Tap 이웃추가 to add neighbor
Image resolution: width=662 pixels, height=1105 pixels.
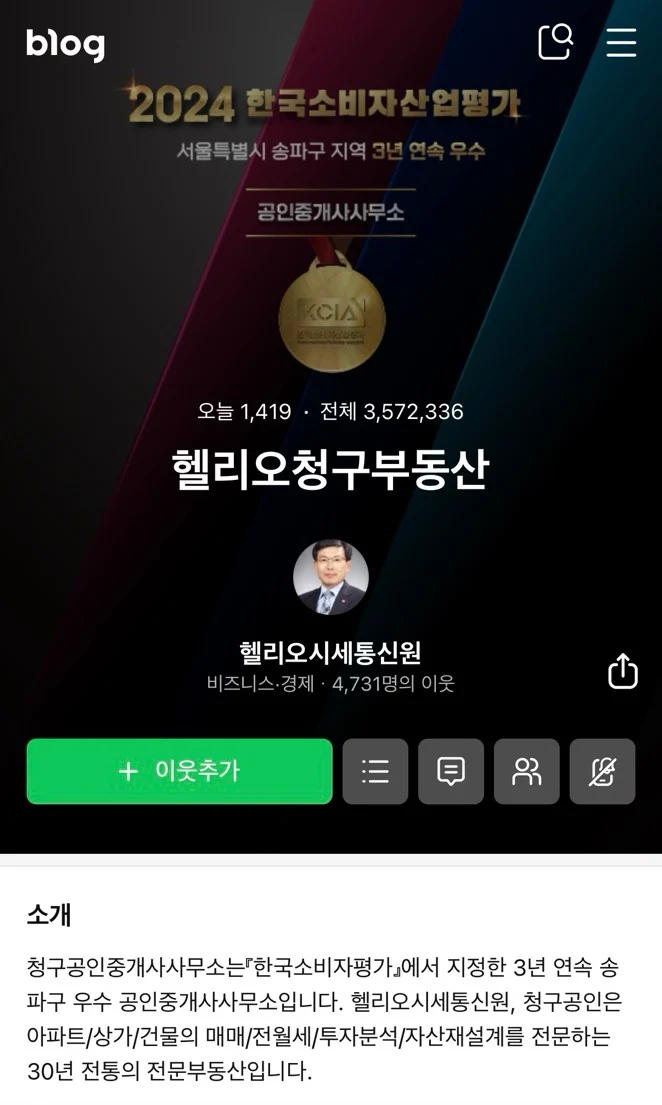pos(179,771)
